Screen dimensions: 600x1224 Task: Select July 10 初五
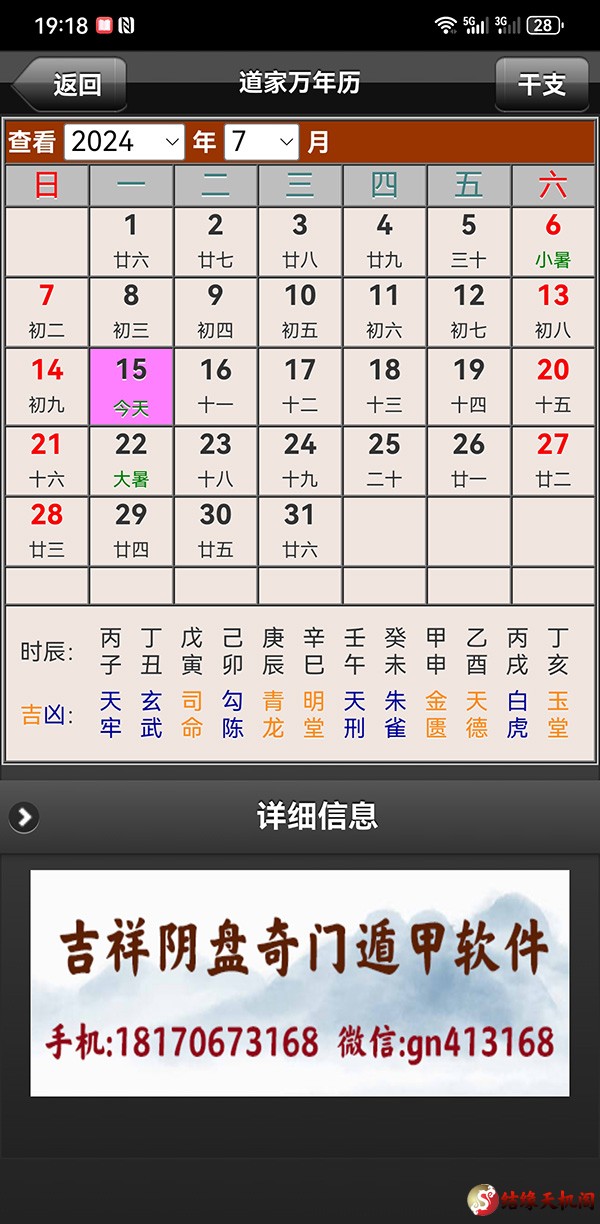pos(300,311)
